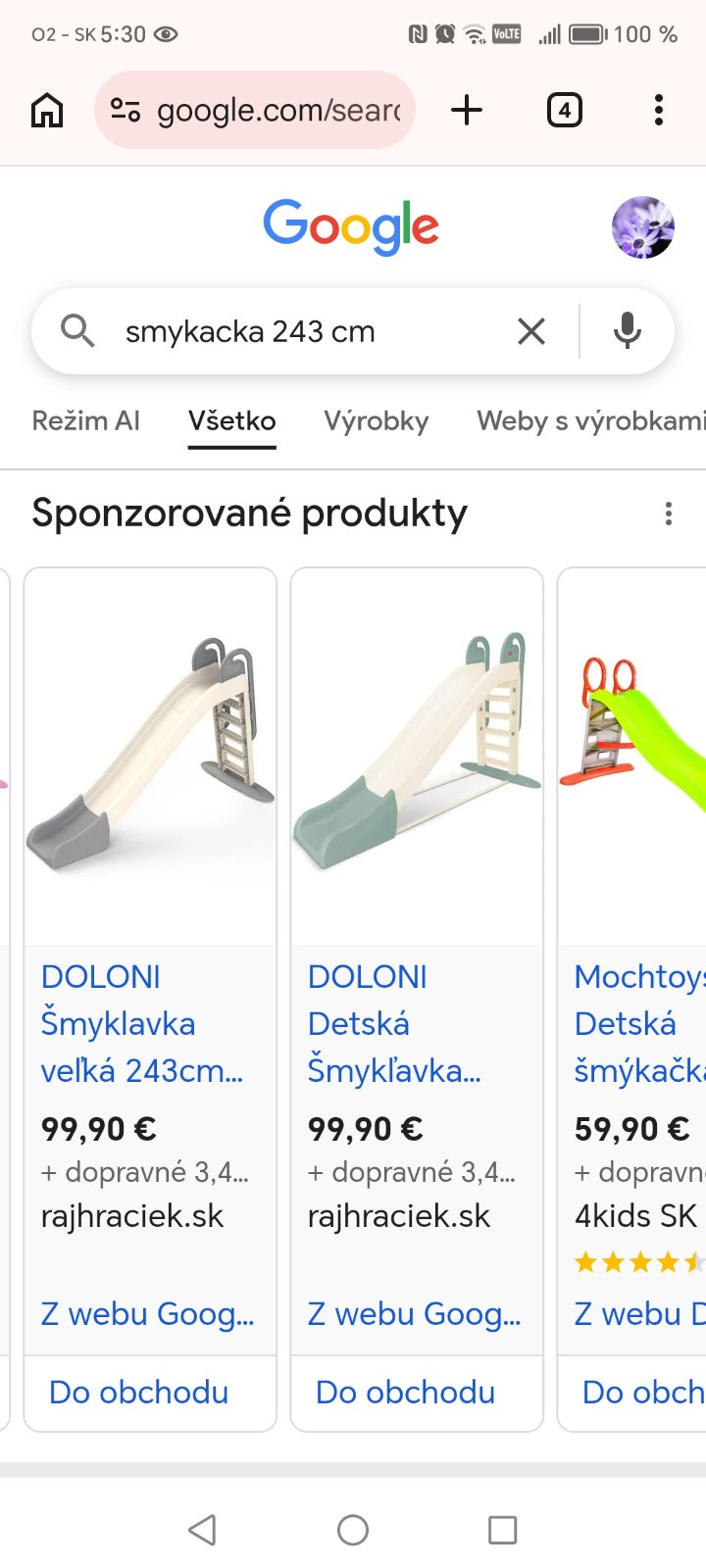Open the tab switcher showing 4 tabs
This screenshot has width=706, height=1568.
click(x=564, y=110)
